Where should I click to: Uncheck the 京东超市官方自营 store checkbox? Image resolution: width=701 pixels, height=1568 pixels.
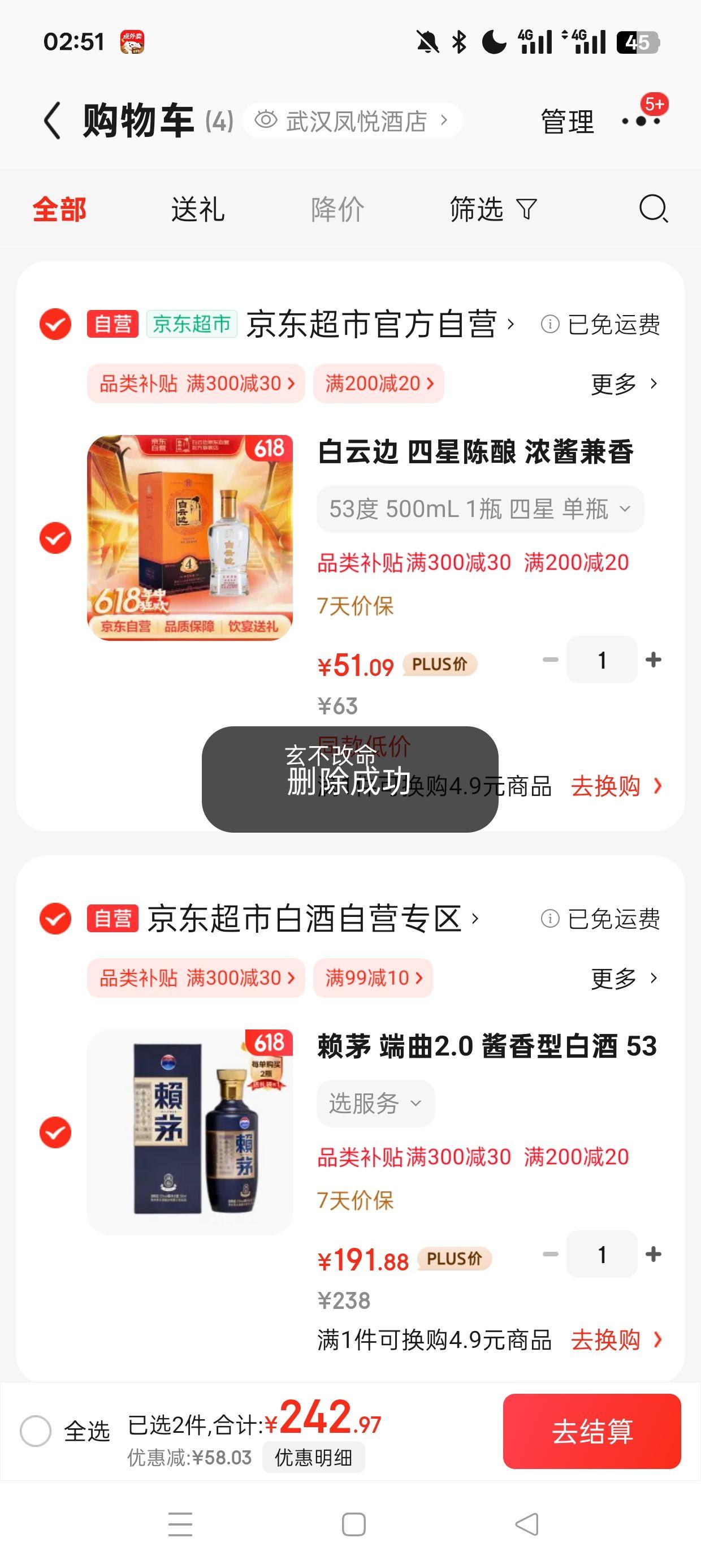click(55, 324)
